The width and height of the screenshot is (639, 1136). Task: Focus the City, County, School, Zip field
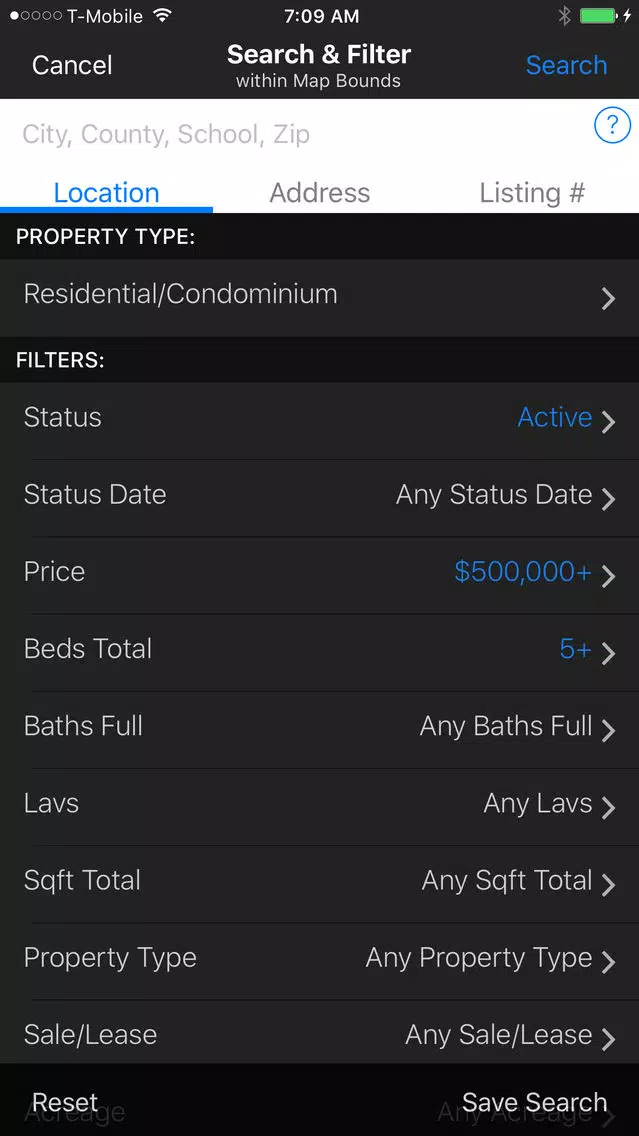(x=297, y=134)
